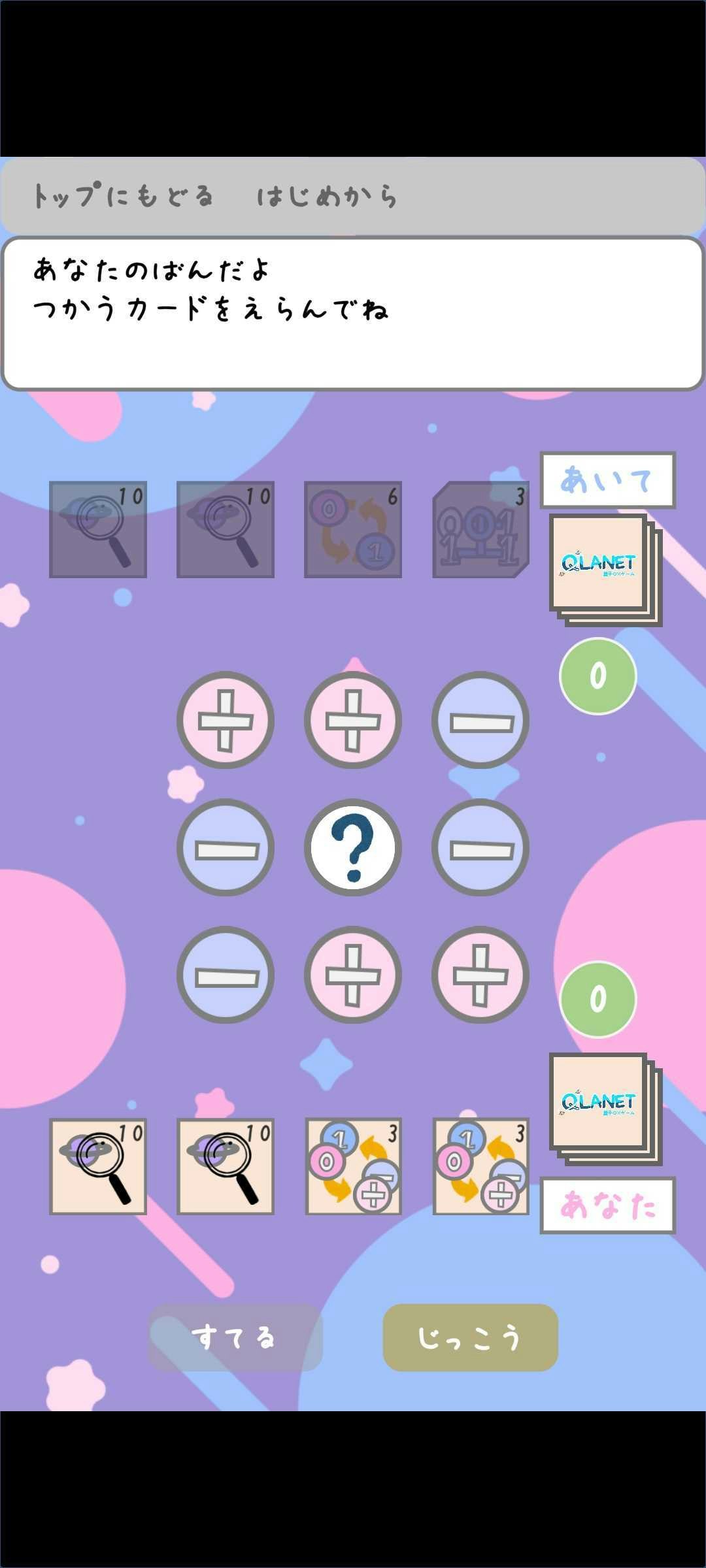Select the center question mark board cell

[x=353, y=847]
